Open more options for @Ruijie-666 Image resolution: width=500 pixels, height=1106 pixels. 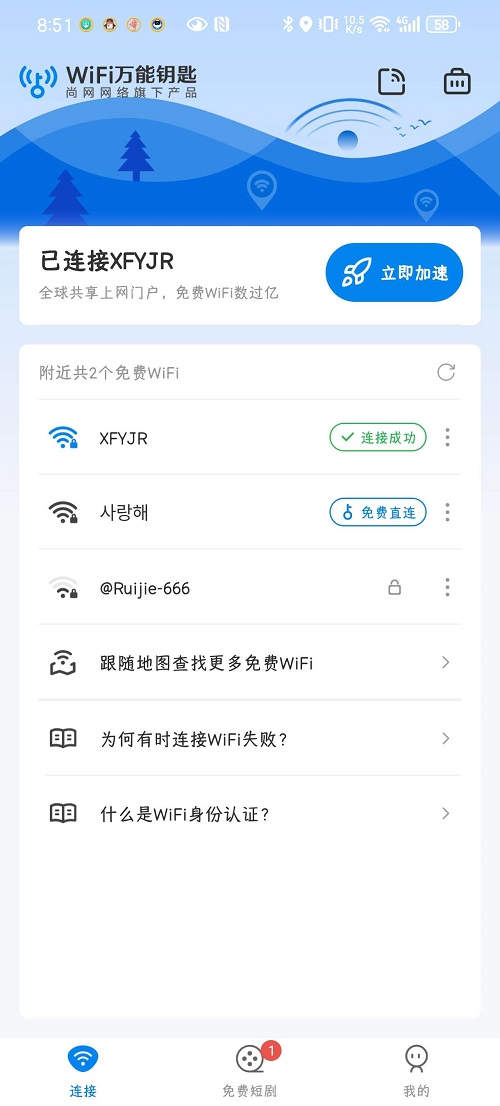coord(447,587)
